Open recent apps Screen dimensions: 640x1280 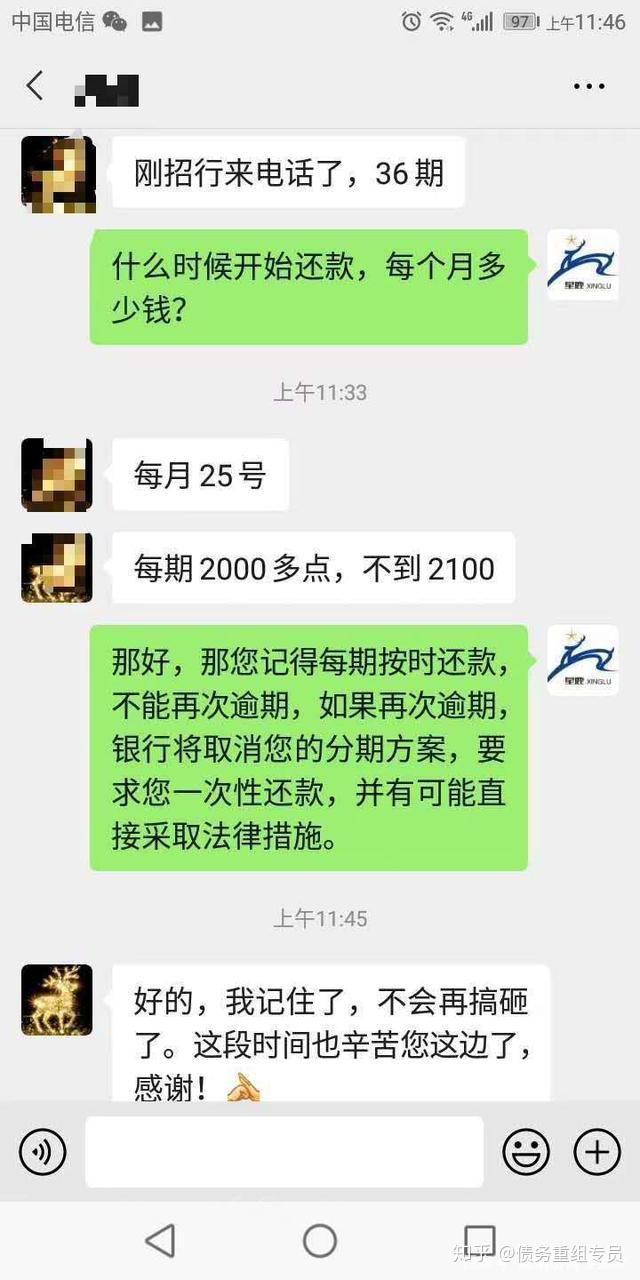click(x=480, y=1241)
